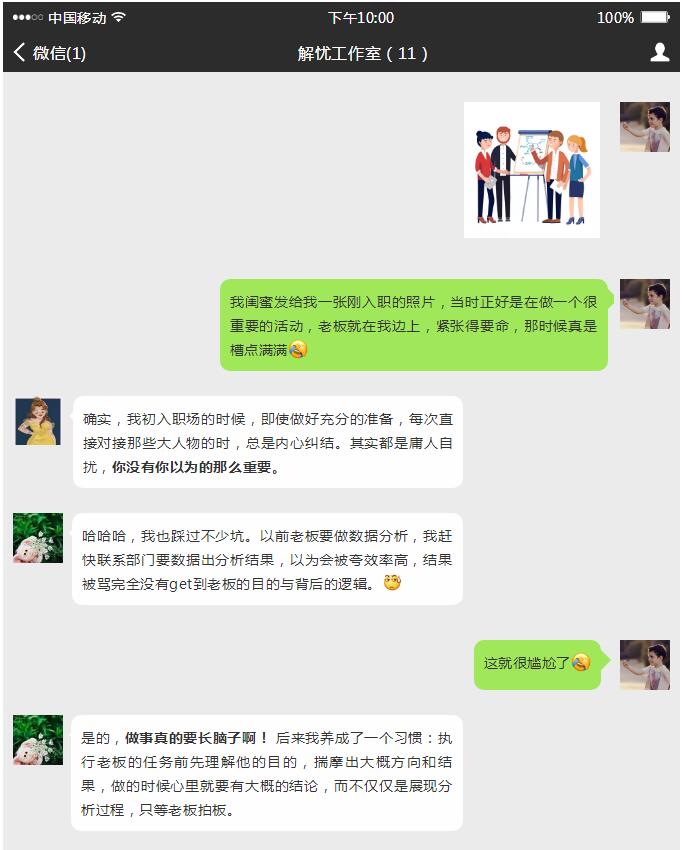Tap the sender avatar beside 这就很尴尬了
The height and width of the screenshot is (850, 682).
click(x=644, y=665)
